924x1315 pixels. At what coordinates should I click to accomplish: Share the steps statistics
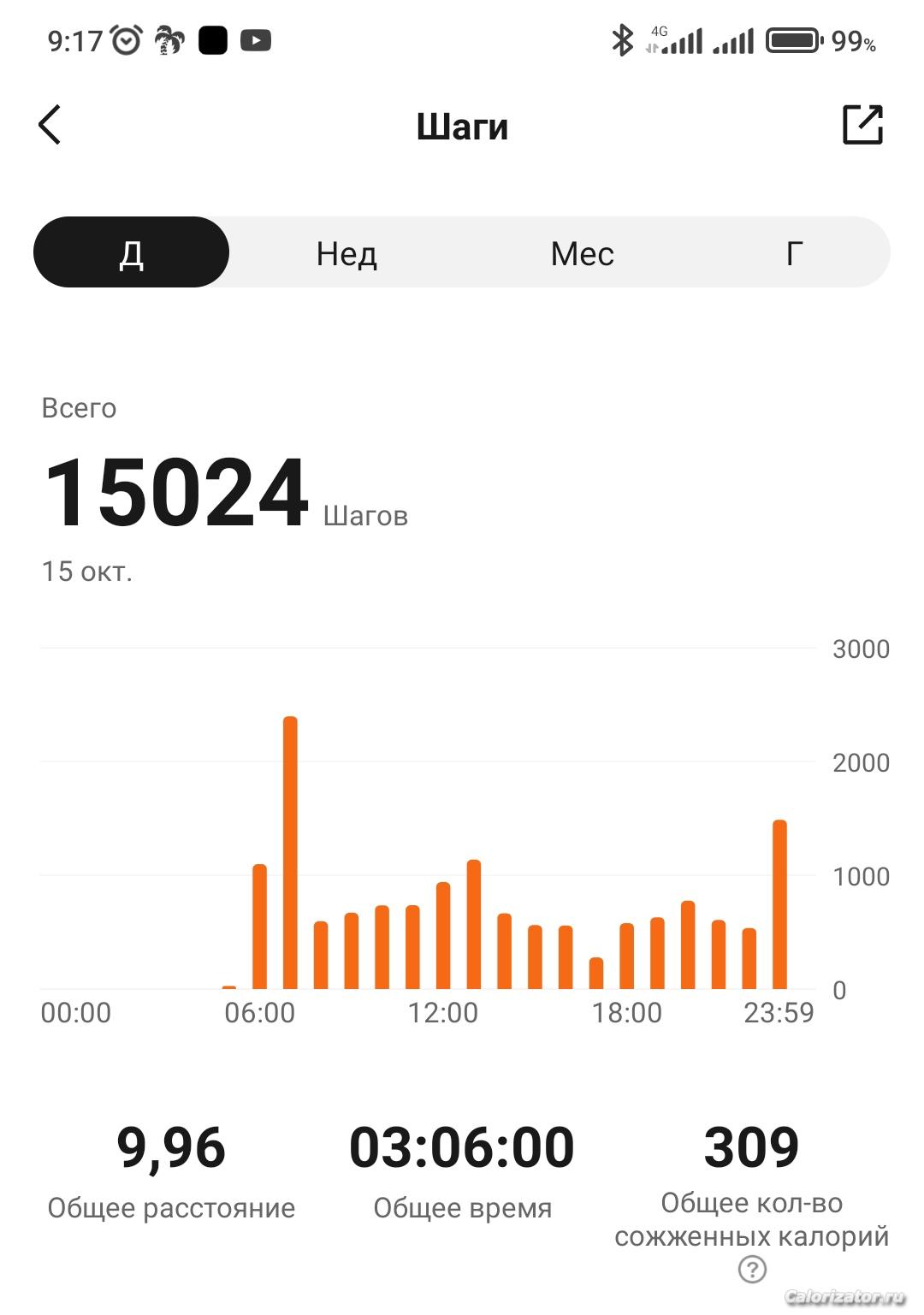click(x=862, y=125)
